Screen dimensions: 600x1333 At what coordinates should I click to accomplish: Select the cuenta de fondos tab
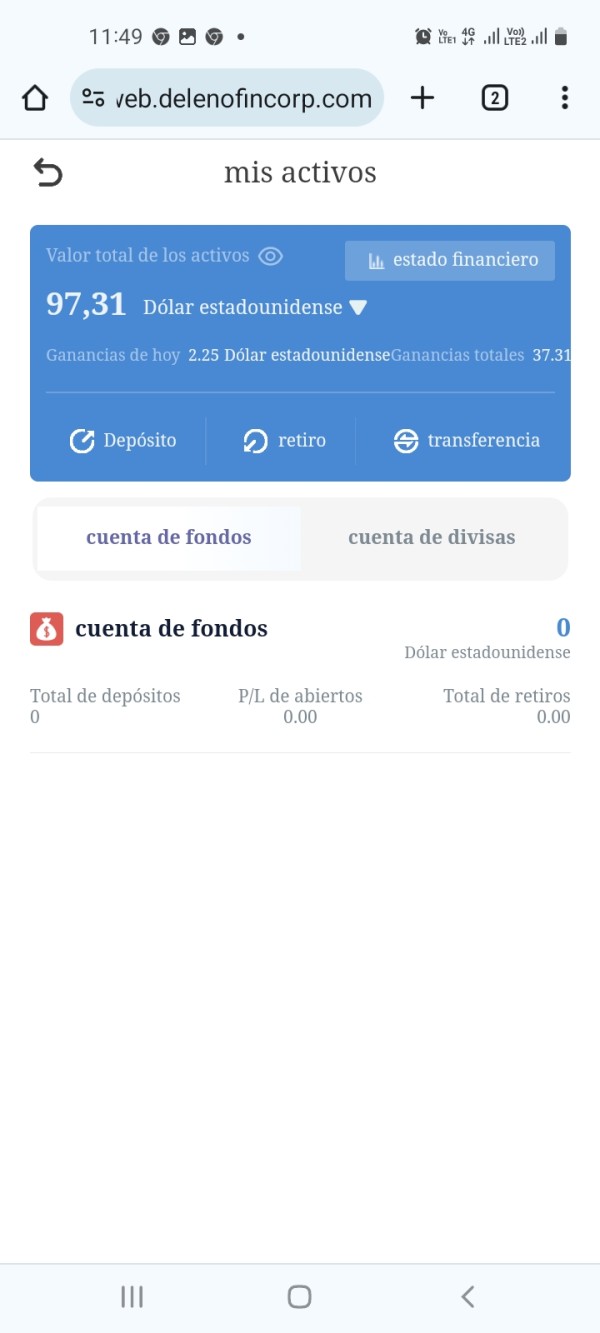click(x=169, y=538)
